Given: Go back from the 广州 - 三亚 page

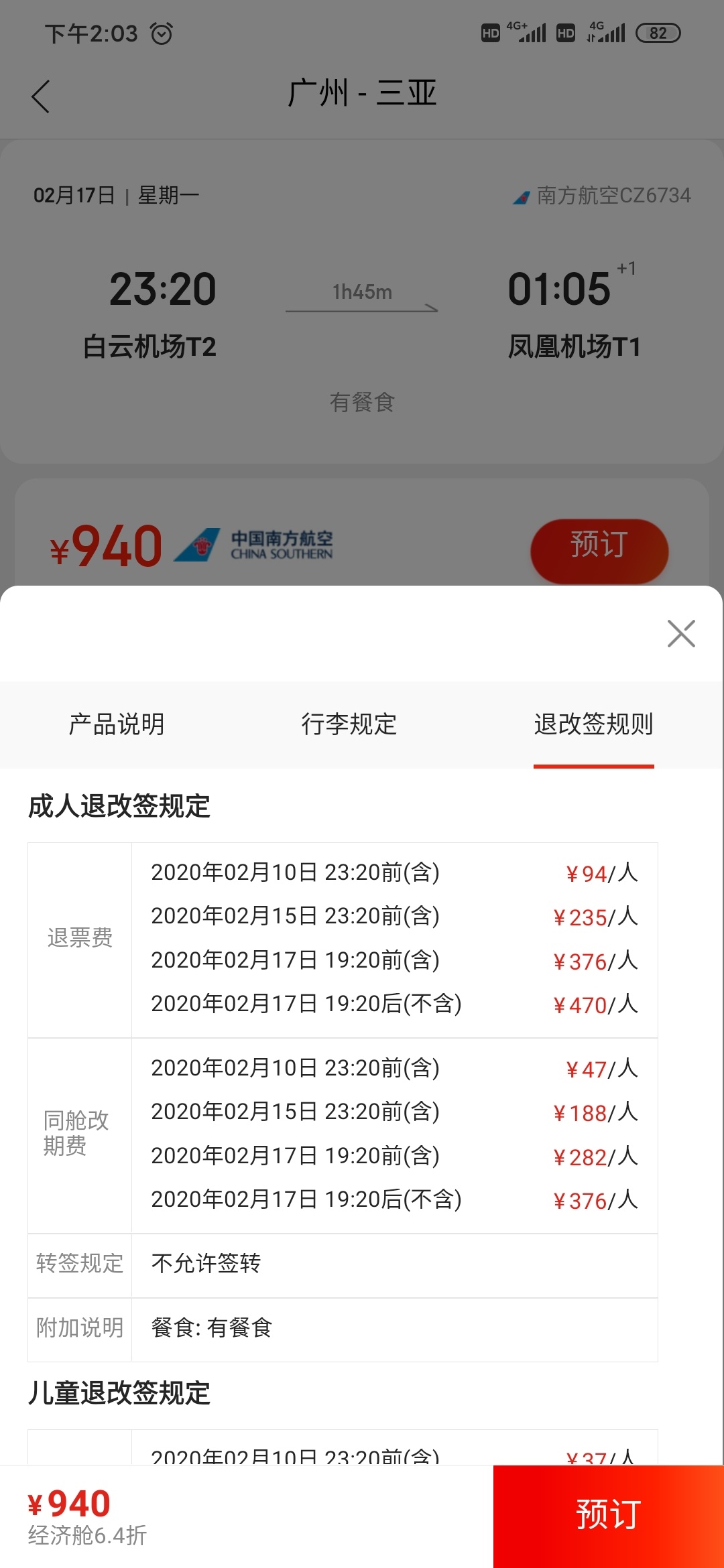Looking at the screenshot, I should click(x=41, y=96).
